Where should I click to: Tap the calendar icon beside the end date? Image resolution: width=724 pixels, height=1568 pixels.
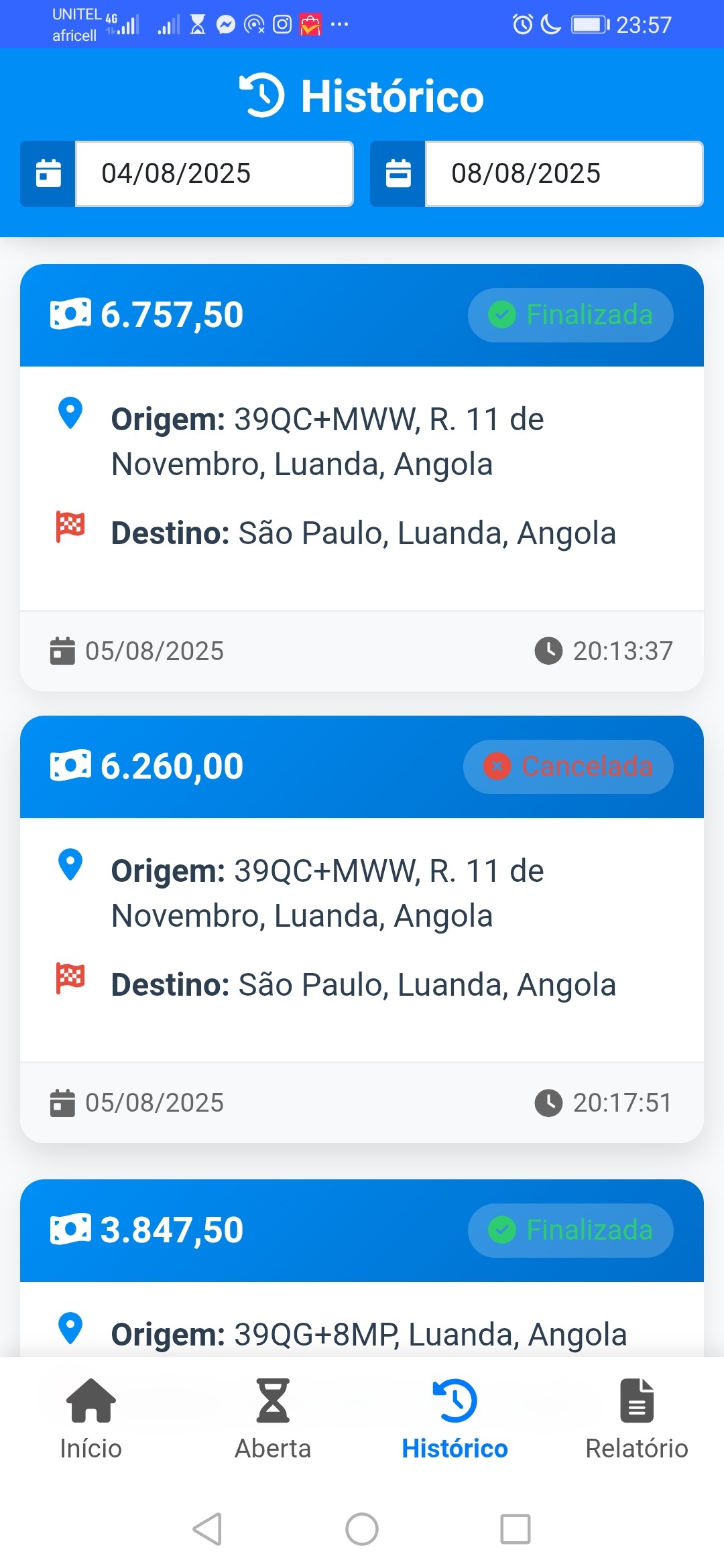[x=398, y=174]
